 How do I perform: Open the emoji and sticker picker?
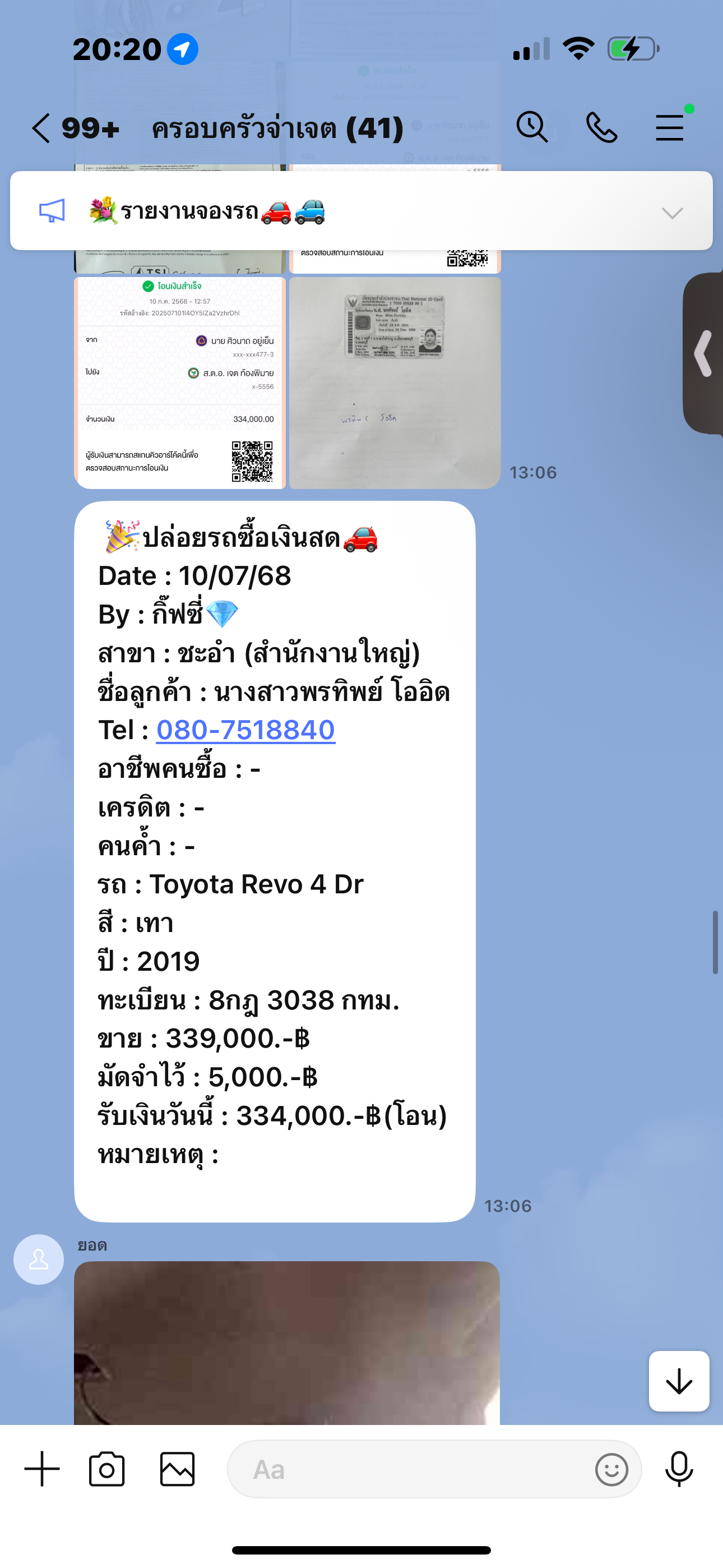click(x=611, y=1469)
